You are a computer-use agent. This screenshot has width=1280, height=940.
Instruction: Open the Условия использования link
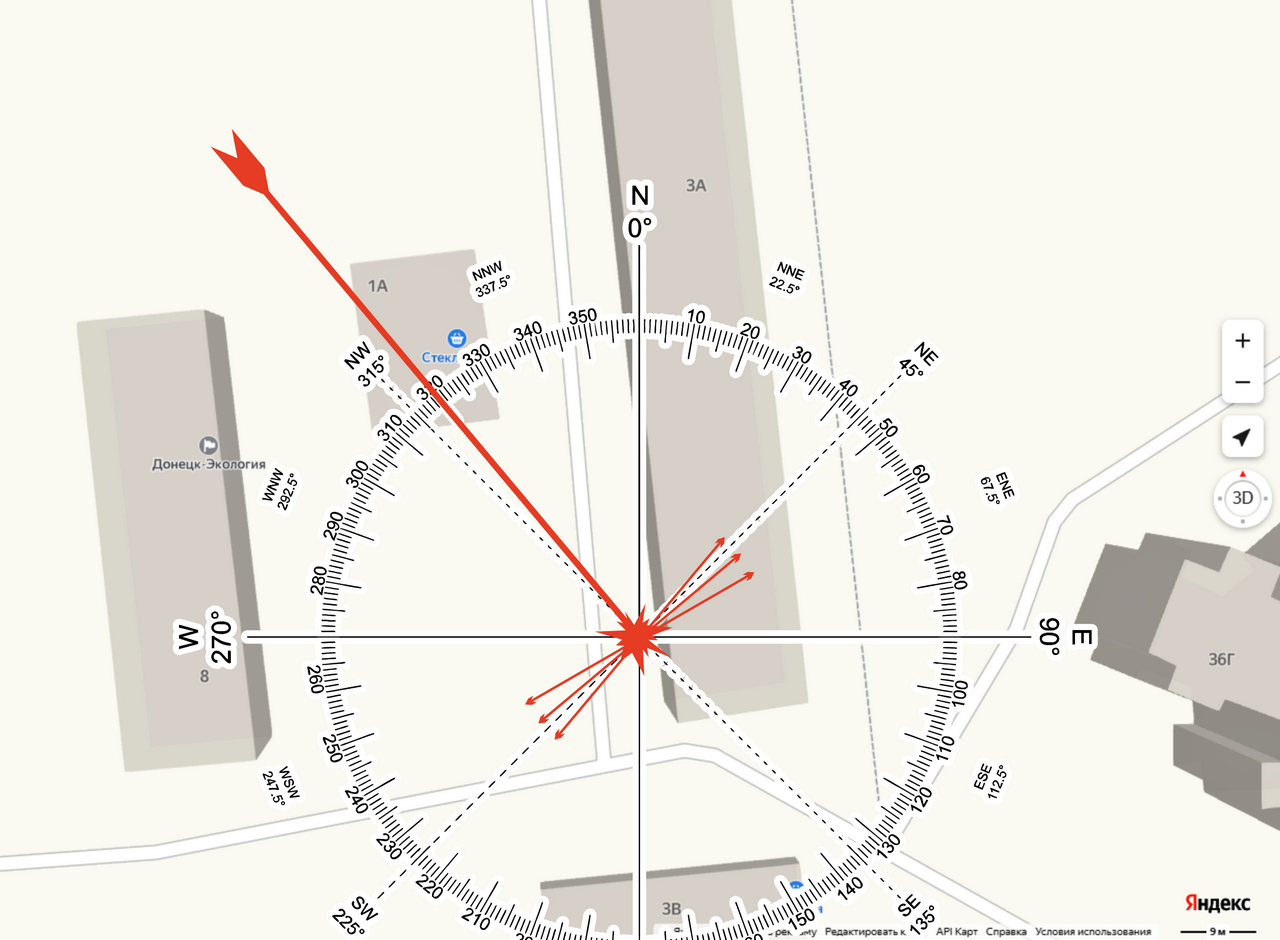click(x=1093, y=931)
